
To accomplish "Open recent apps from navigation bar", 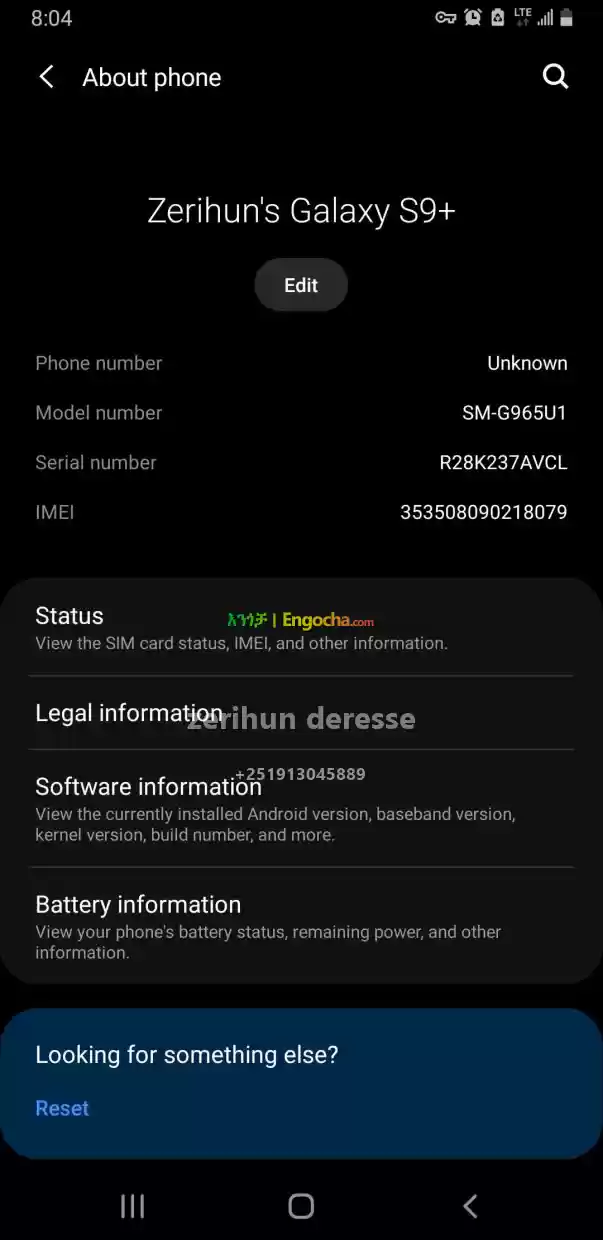I will tap(132, 1206).
